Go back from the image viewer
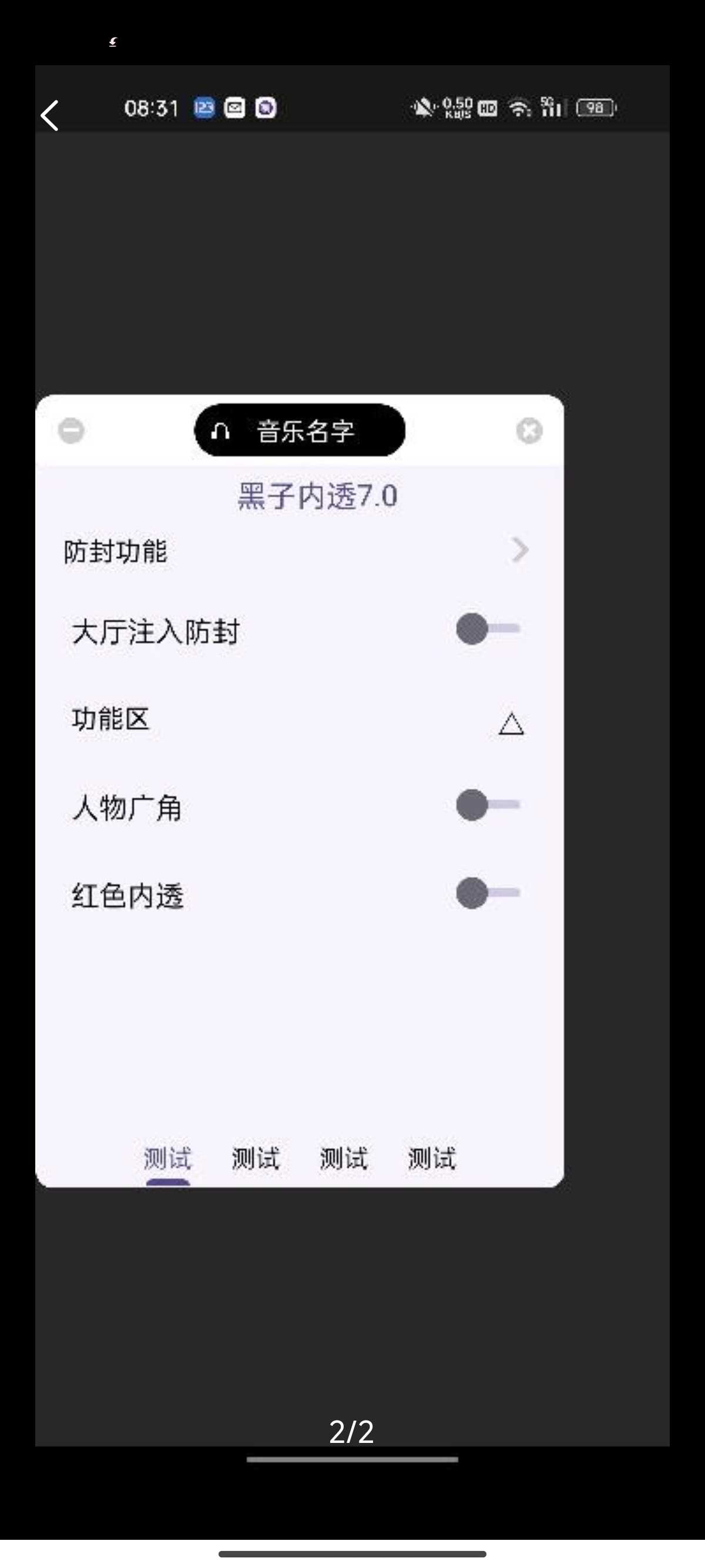The width and height of the screenshot is (705, 1568). tap(50, 116)
